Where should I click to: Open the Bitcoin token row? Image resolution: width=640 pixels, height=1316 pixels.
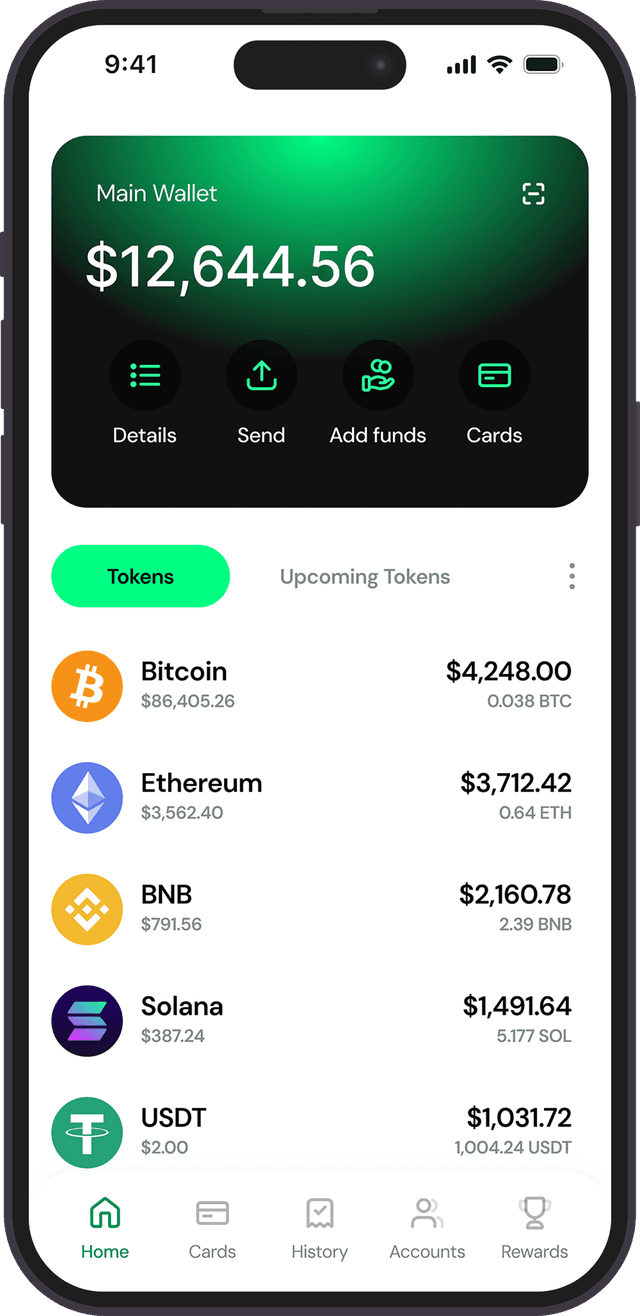[x=311, y=685]
